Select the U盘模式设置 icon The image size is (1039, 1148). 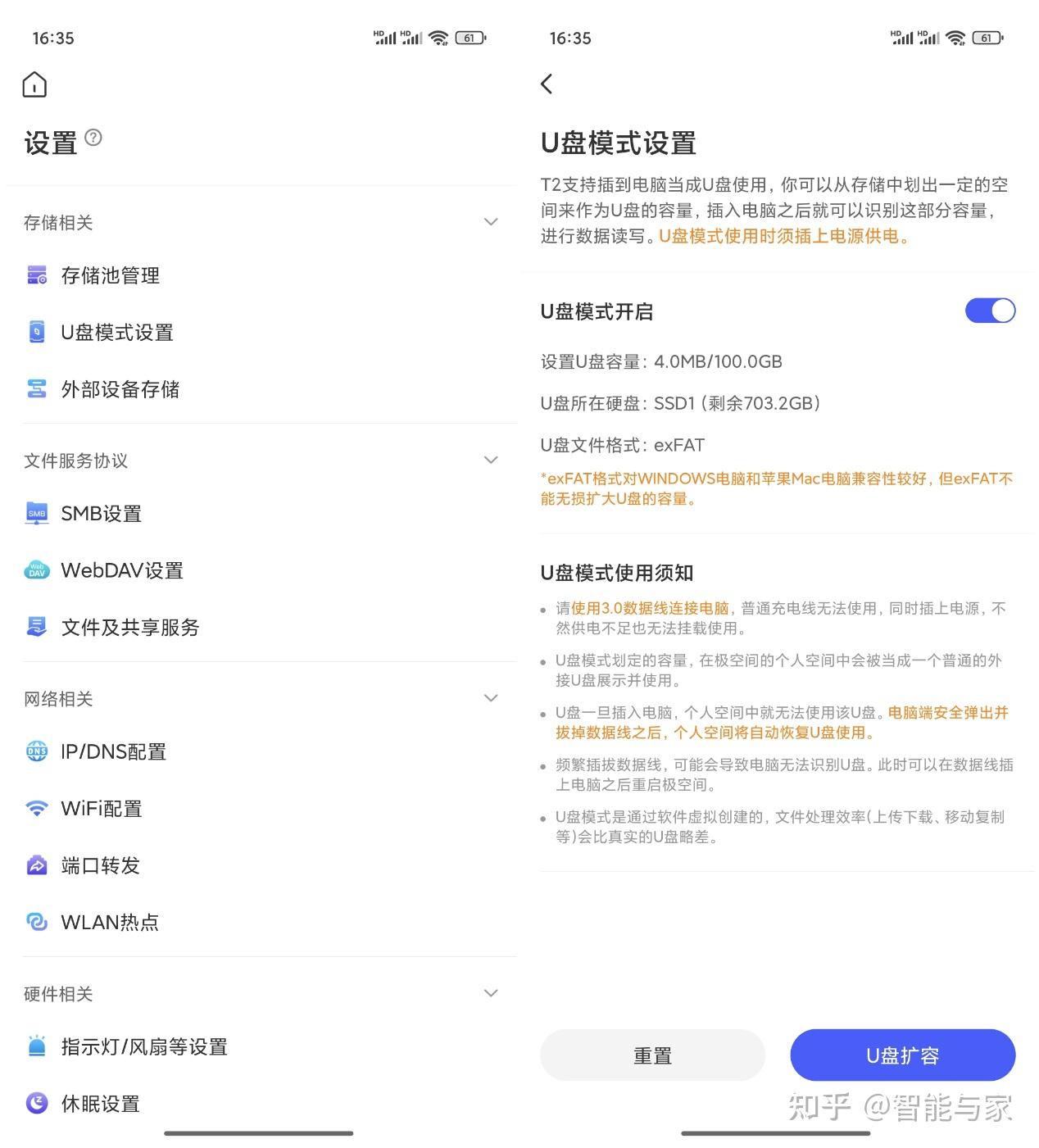pos(36,332)
